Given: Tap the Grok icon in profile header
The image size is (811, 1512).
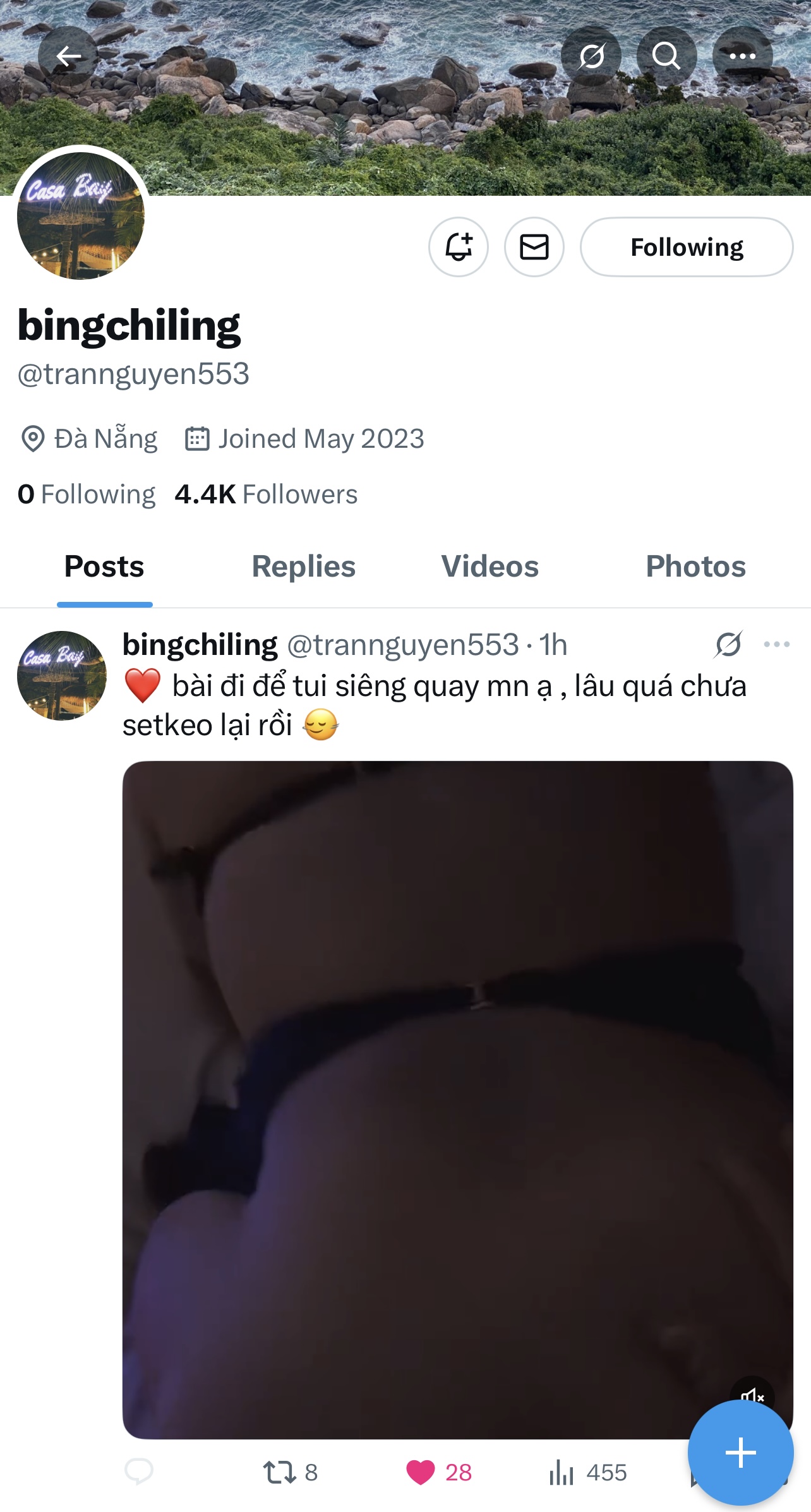Looking at the screenshot, I should (x=591, y=56).
